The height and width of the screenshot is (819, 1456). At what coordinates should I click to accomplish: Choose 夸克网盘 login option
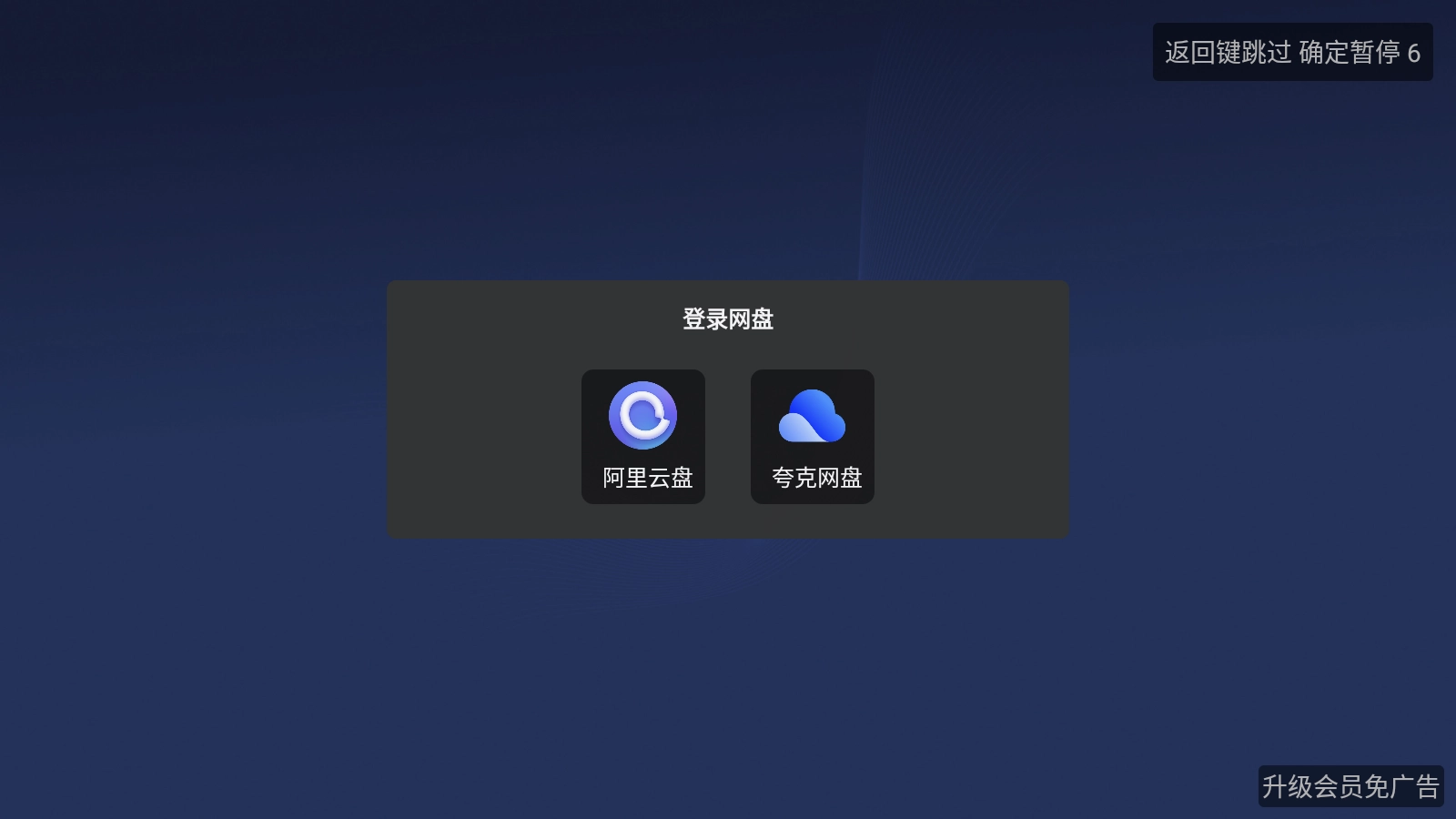coord(813,436)
